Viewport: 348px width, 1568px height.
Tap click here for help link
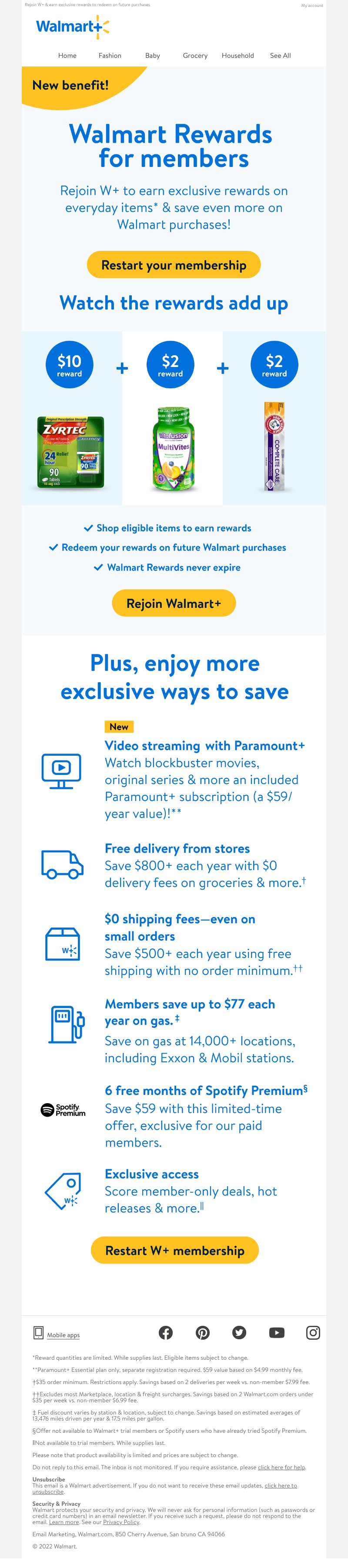click(281, 1468)
